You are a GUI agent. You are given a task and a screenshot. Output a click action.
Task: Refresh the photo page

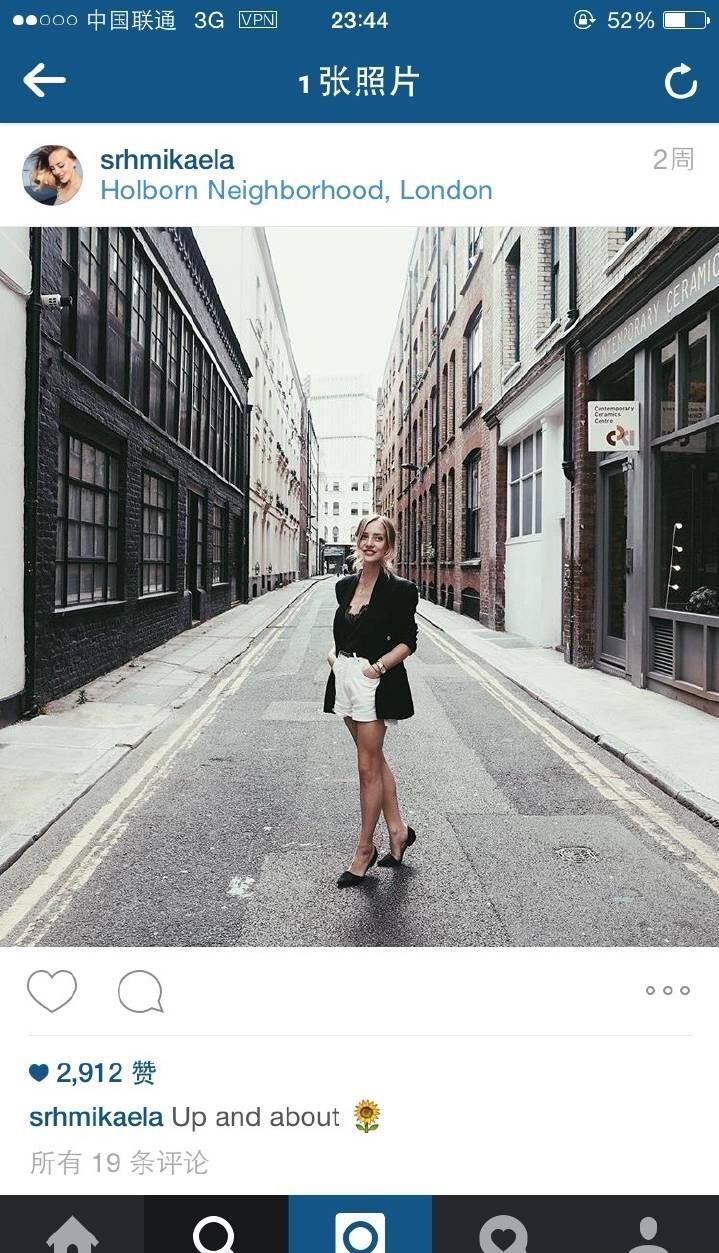[x=681, y=82]
